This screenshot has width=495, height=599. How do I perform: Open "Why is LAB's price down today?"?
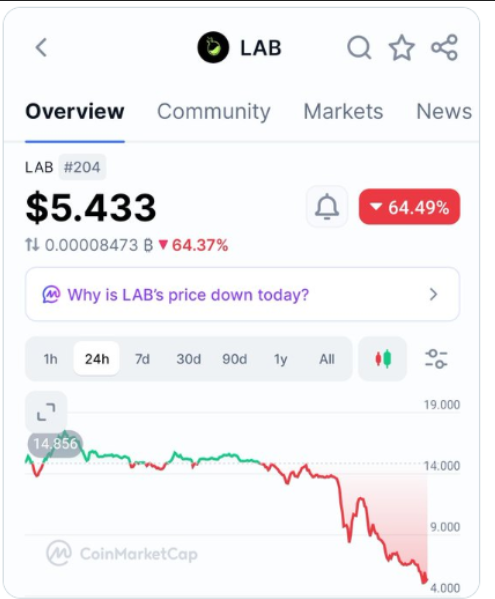coord(242,295)
